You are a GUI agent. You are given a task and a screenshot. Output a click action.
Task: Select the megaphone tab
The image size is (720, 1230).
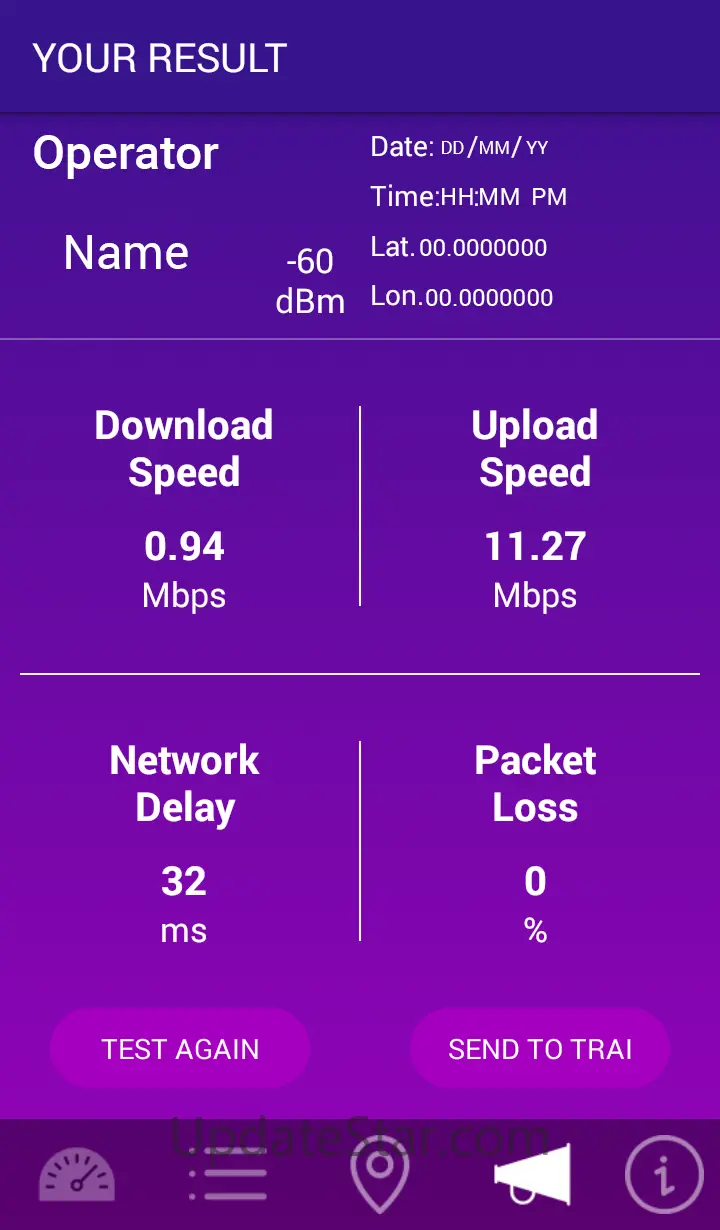pos(533,1176)
